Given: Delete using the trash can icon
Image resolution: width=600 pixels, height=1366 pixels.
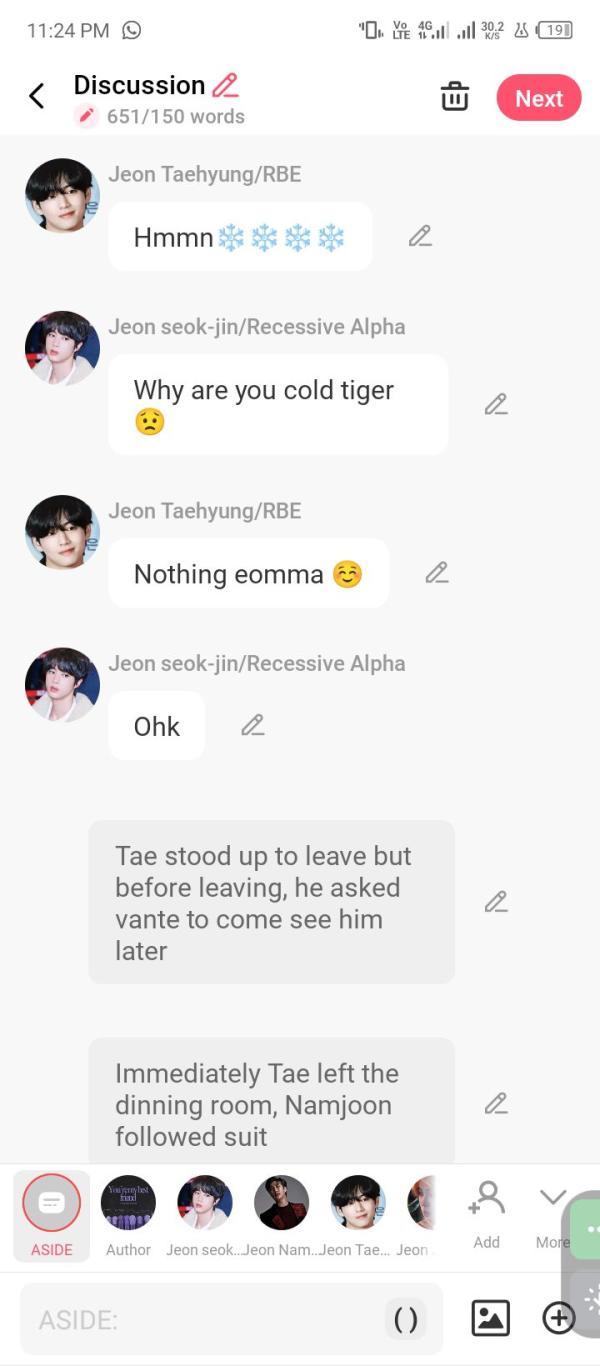Looking at the screenshot, I should [455, 97].
